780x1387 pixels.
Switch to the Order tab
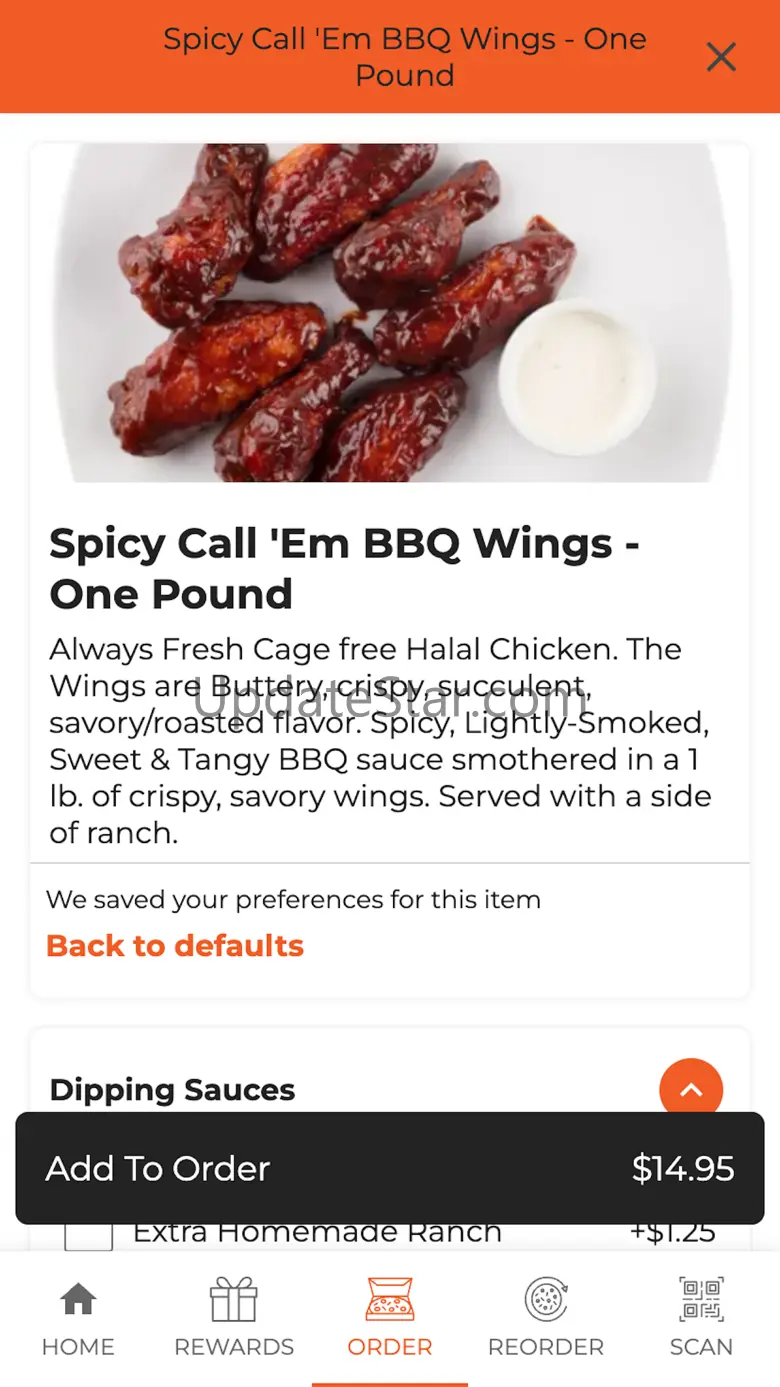click(390, 1318)
